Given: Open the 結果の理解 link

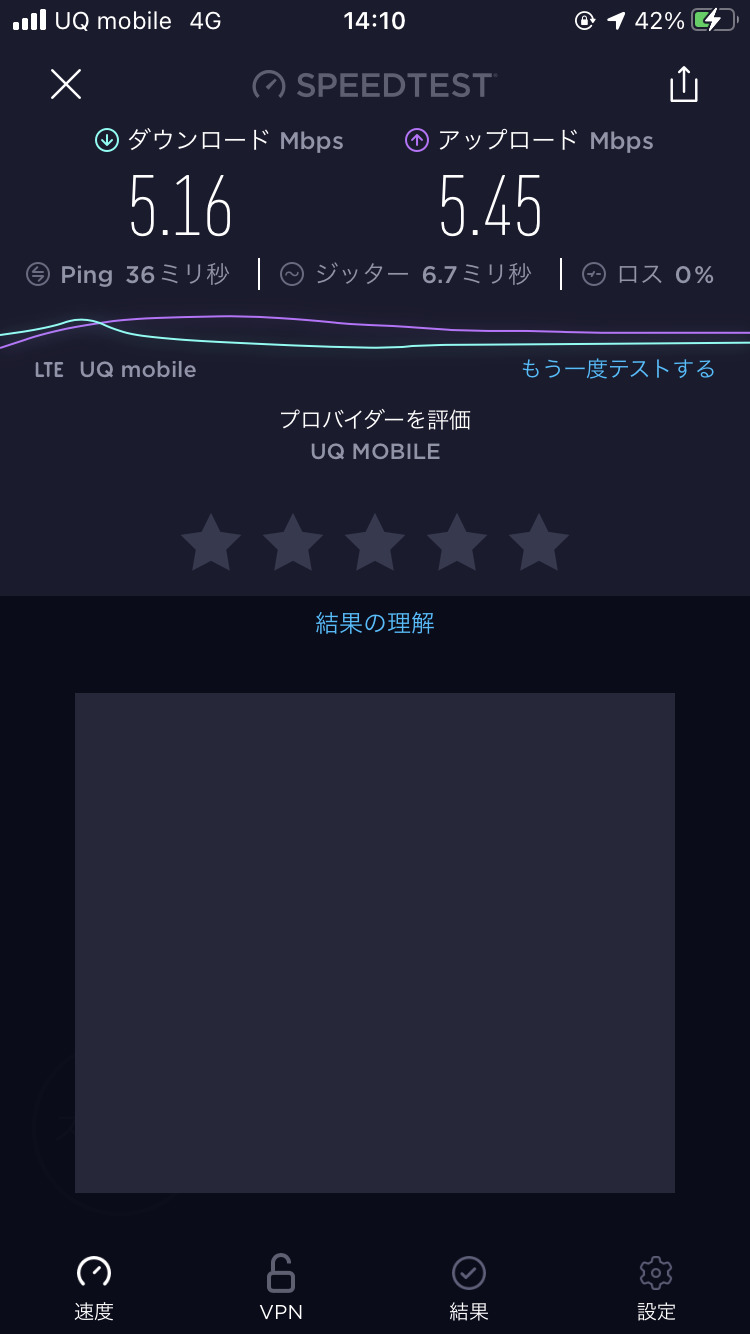Looking at the screenshot, I should (375, 623).
